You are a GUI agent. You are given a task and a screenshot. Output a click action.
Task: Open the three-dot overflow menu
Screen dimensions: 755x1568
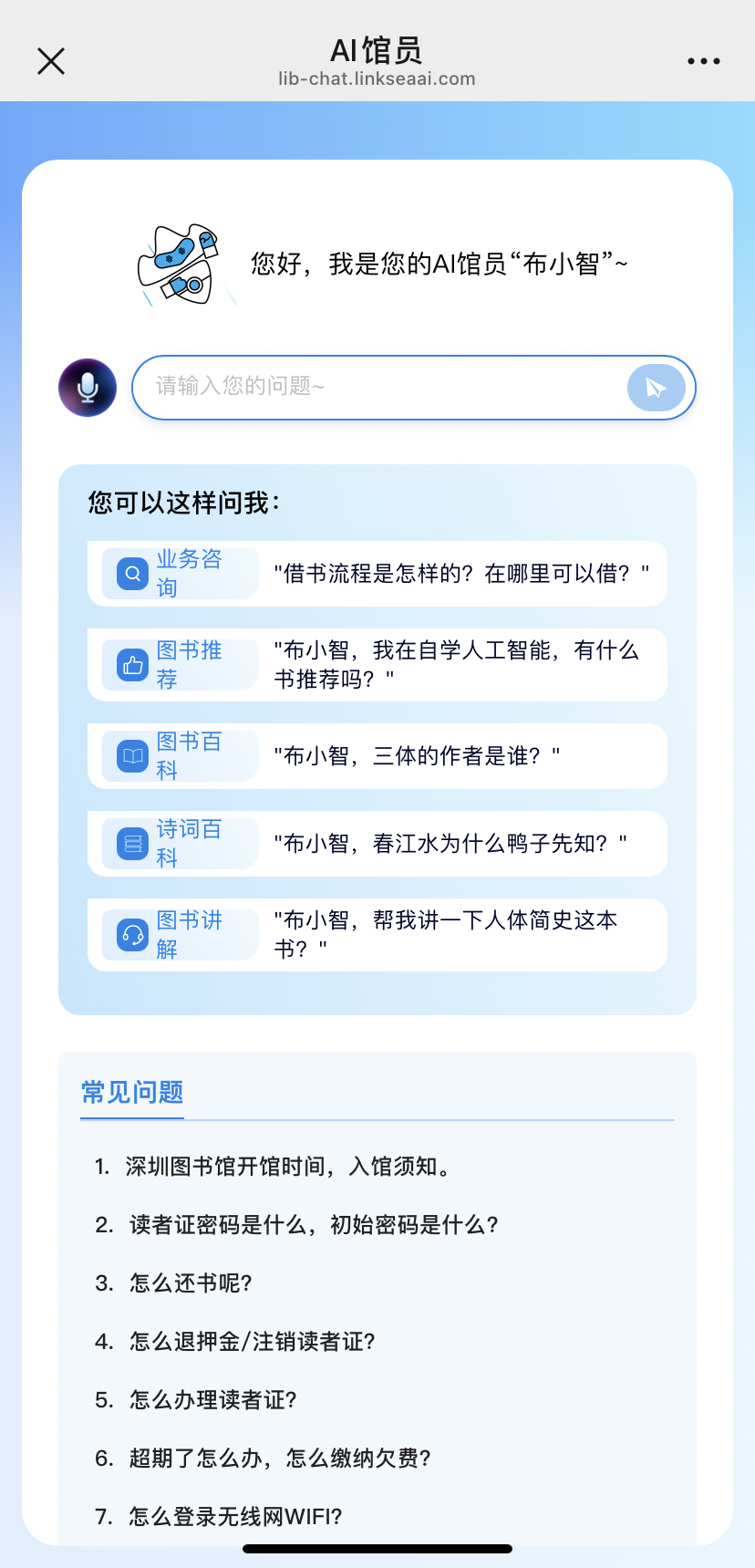point(703,61)
